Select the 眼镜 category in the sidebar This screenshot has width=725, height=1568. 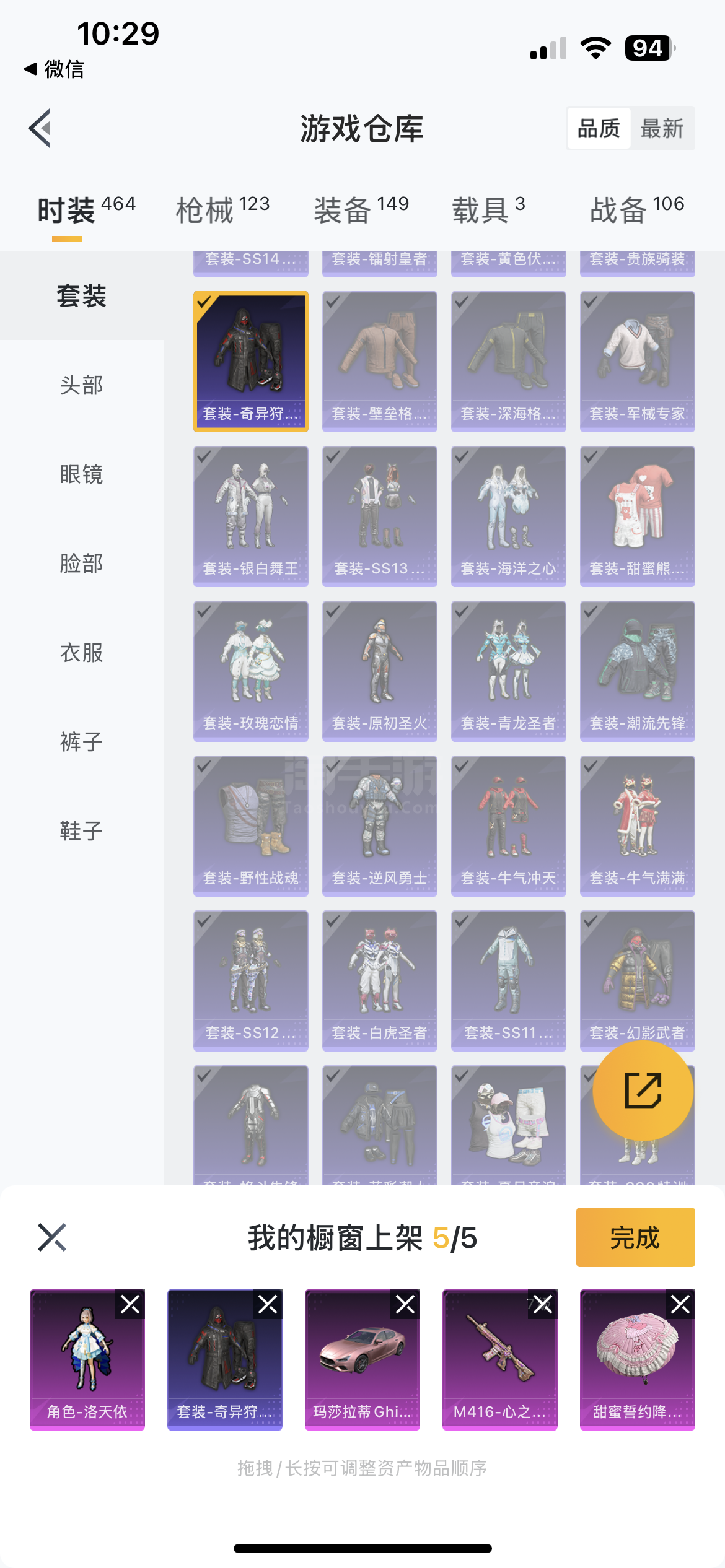point(82,474)
